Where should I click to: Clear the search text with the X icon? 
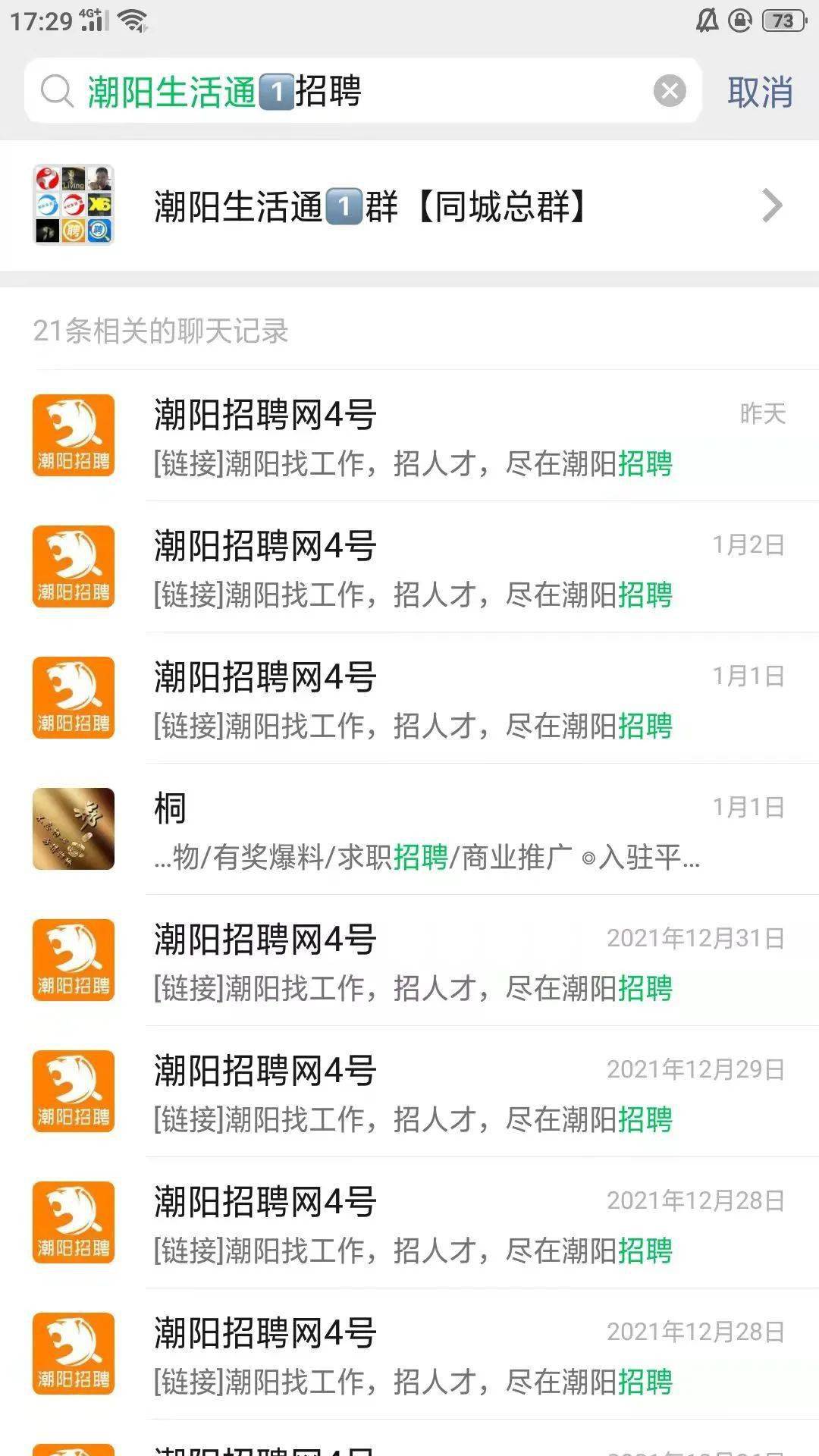coord(670,91)
